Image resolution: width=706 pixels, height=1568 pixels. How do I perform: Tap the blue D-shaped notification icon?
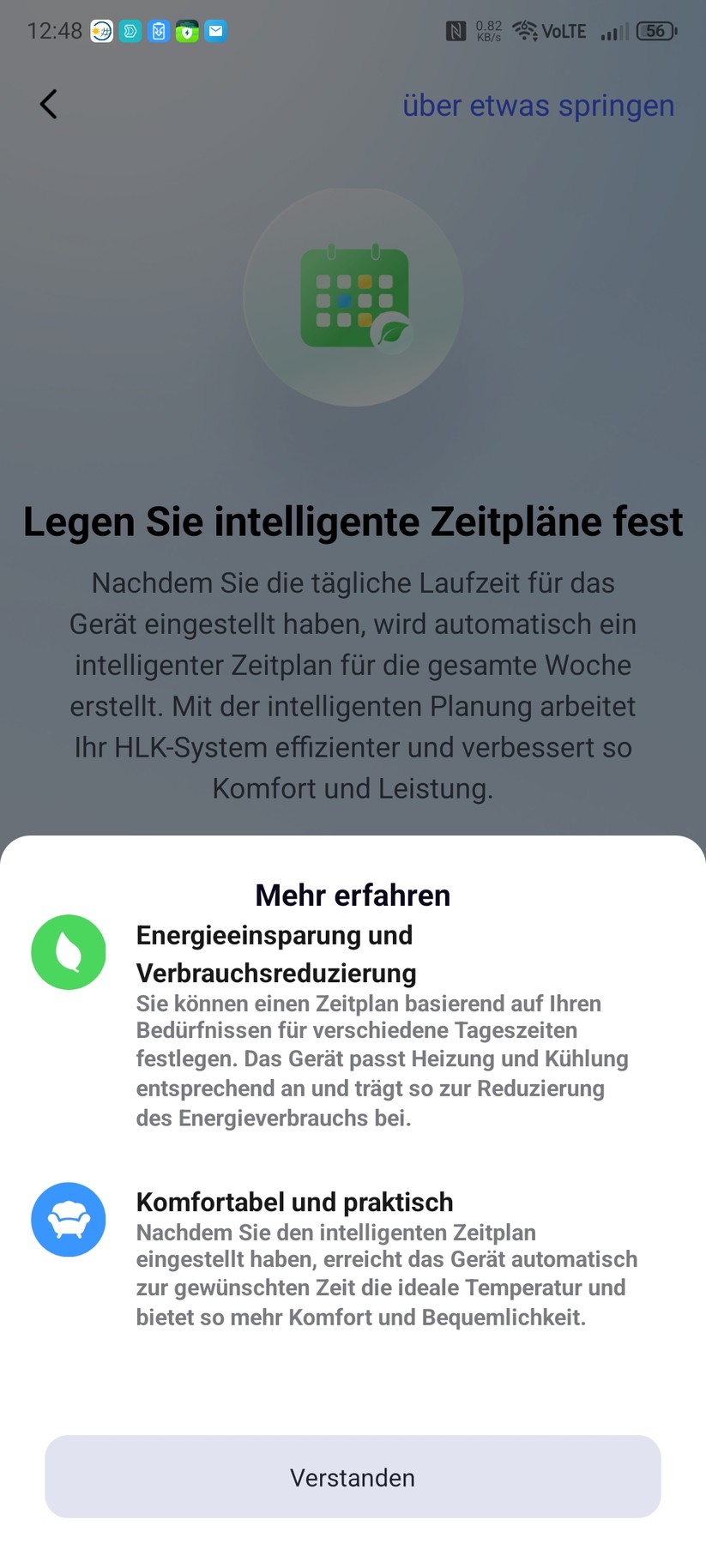point(130,31)
